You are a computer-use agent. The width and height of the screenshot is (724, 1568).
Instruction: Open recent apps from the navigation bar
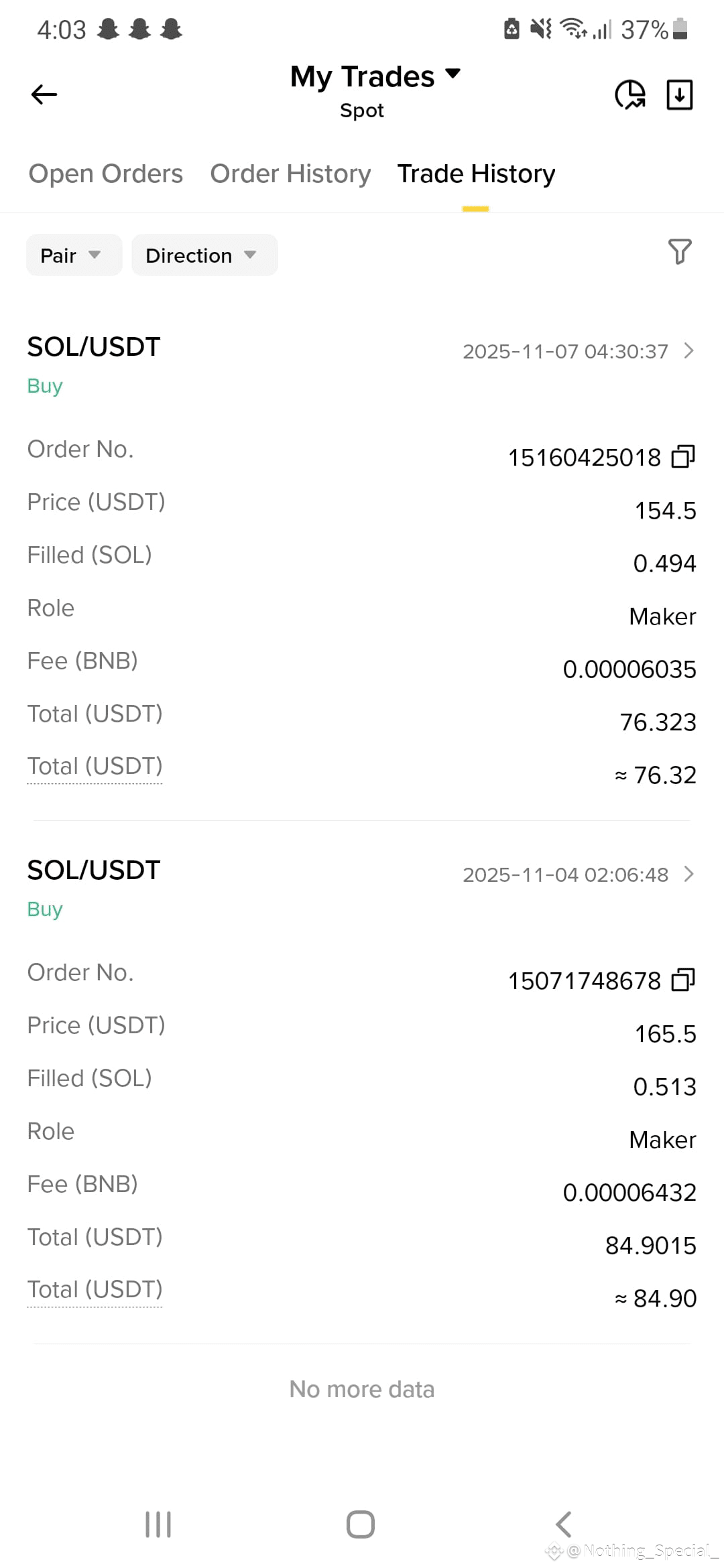[x=158, y=1524]
